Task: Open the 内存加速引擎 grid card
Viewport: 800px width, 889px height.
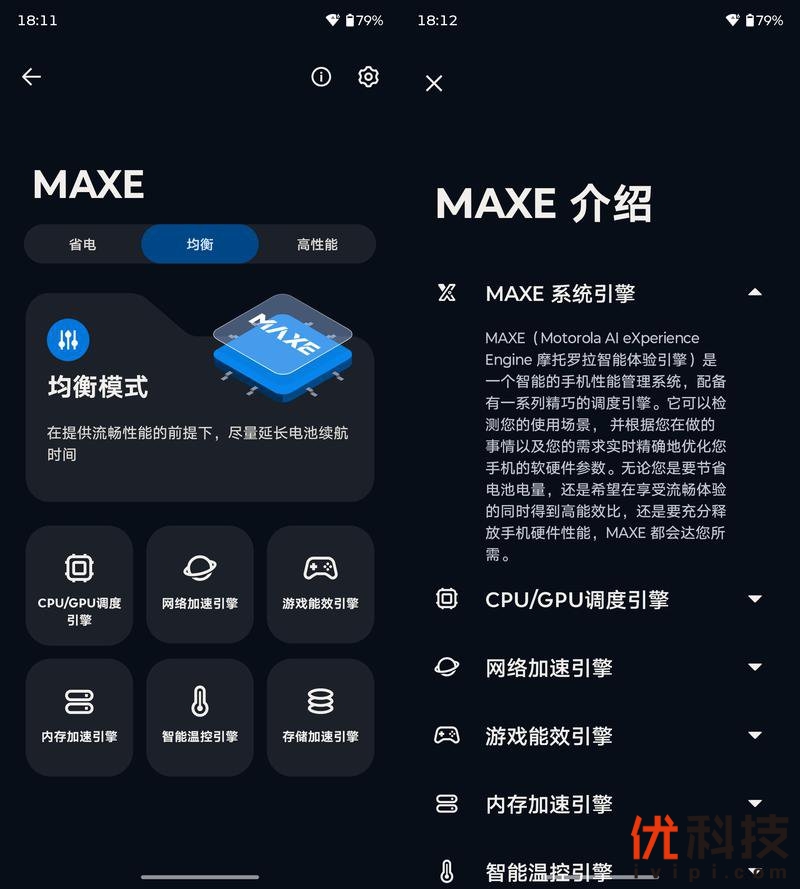Action: point(79,717)
